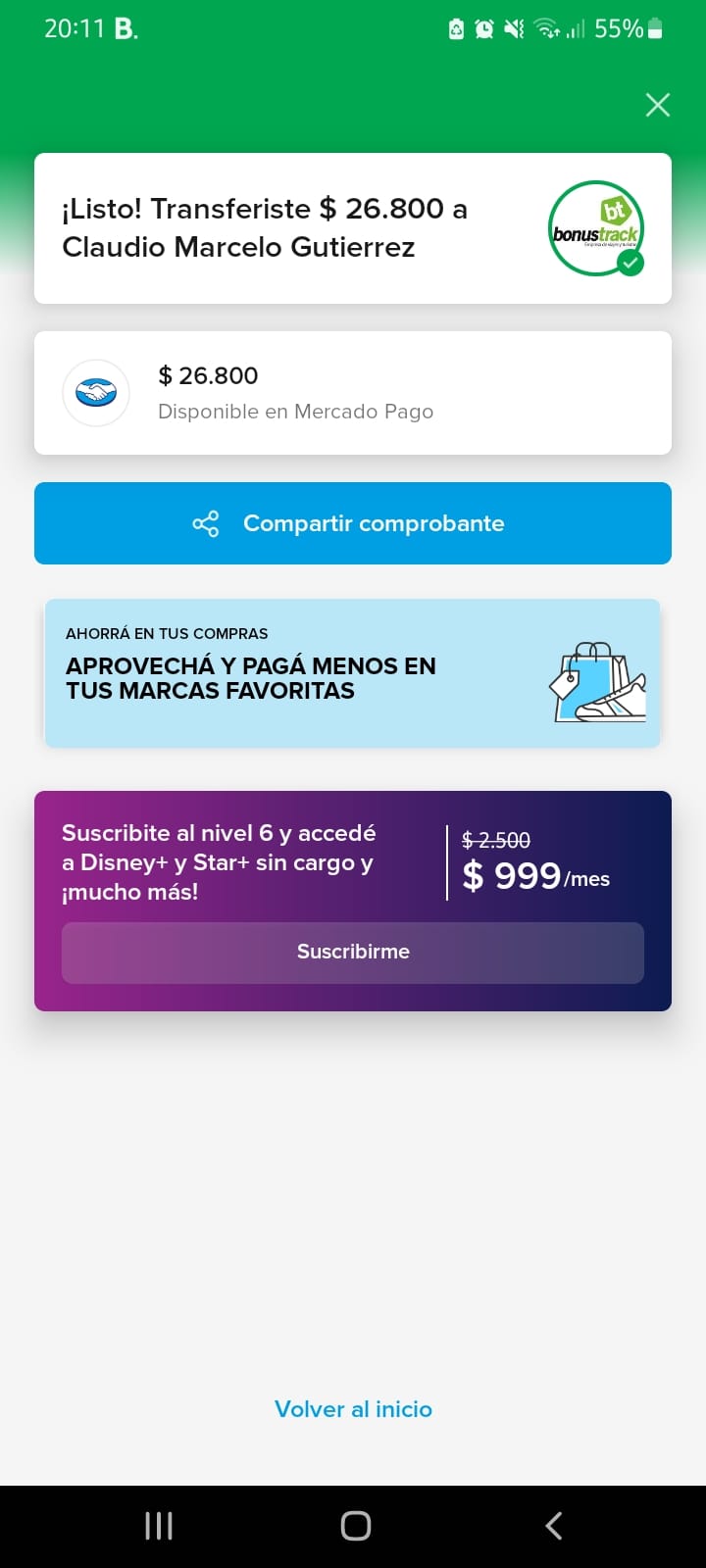706x1568 pixels.
Task: Close the transfer confirmation screen
Action: [657, 105]
